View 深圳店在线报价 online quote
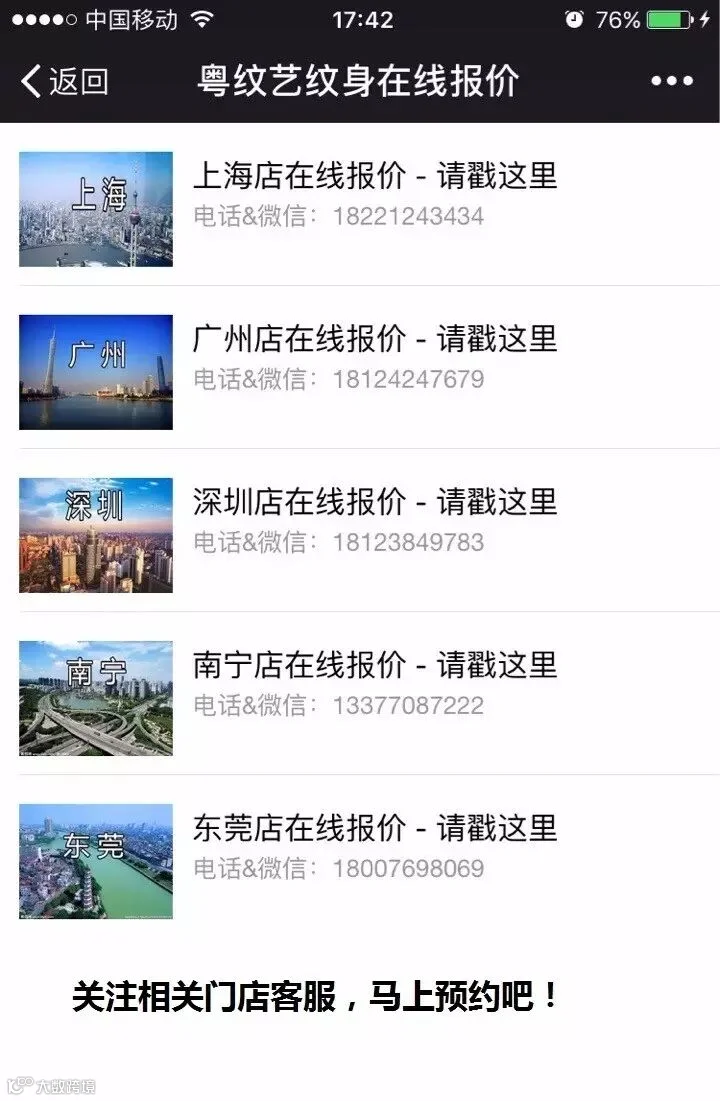The image size is (720, 1101). pyautogui.click(x=374, y=502)
